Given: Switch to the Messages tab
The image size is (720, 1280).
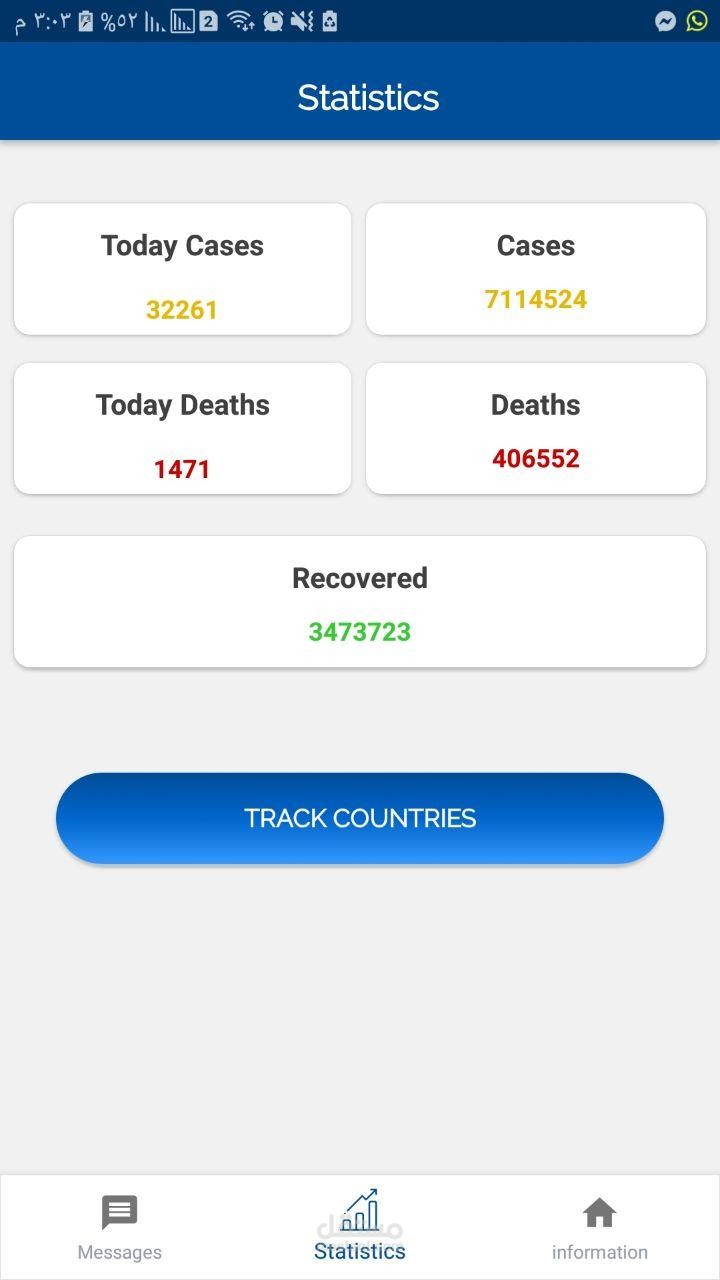Looking at the screenshot, I should click(x=119, y=1227).
